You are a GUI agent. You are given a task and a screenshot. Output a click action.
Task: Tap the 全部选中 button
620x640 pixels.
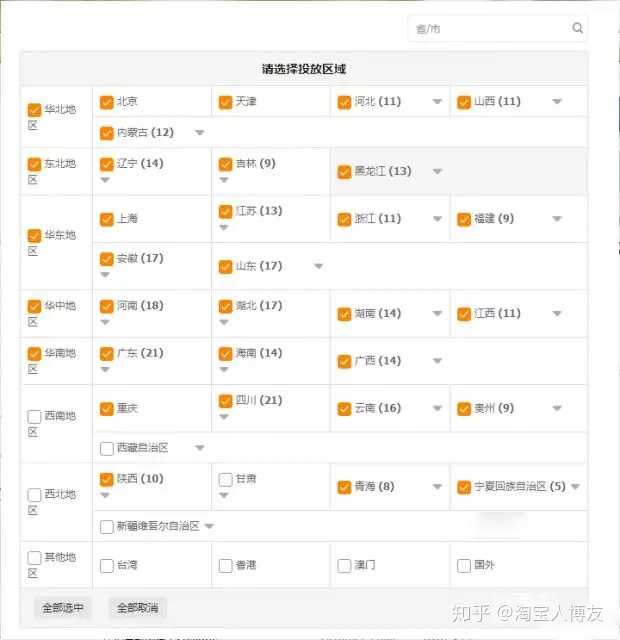[x=63, y=608]
